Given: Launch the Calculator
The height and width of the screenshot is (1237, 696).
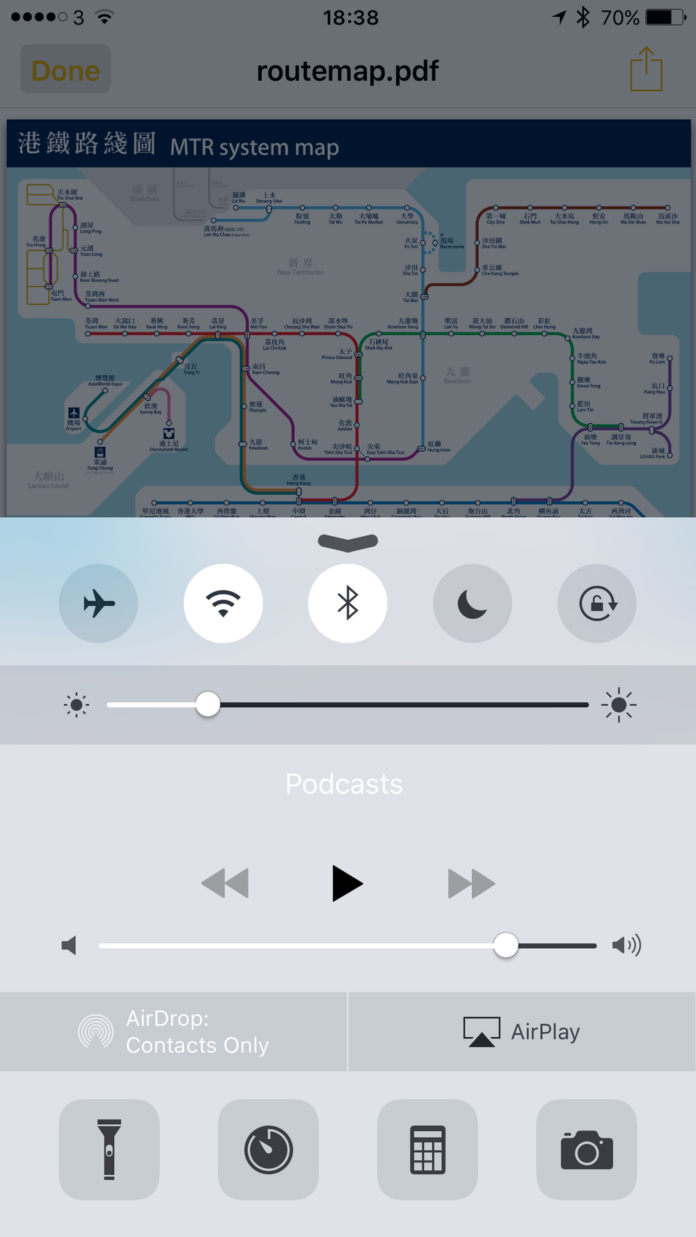Looking at the screenshot, I should (427, 1149).
